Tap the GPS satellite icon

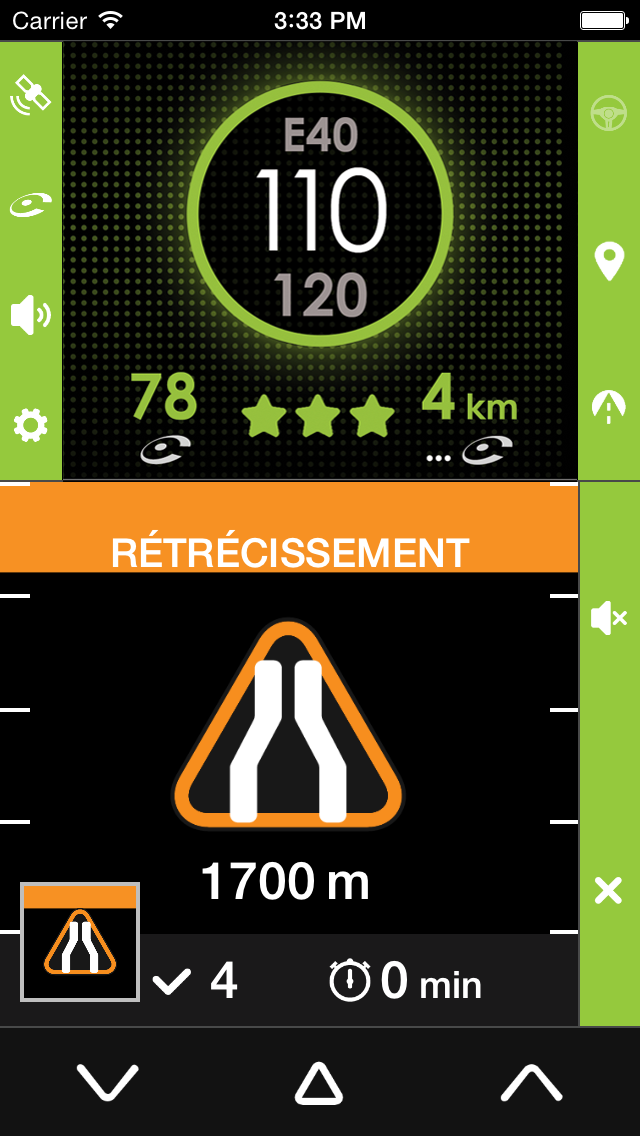click(30, 93)
